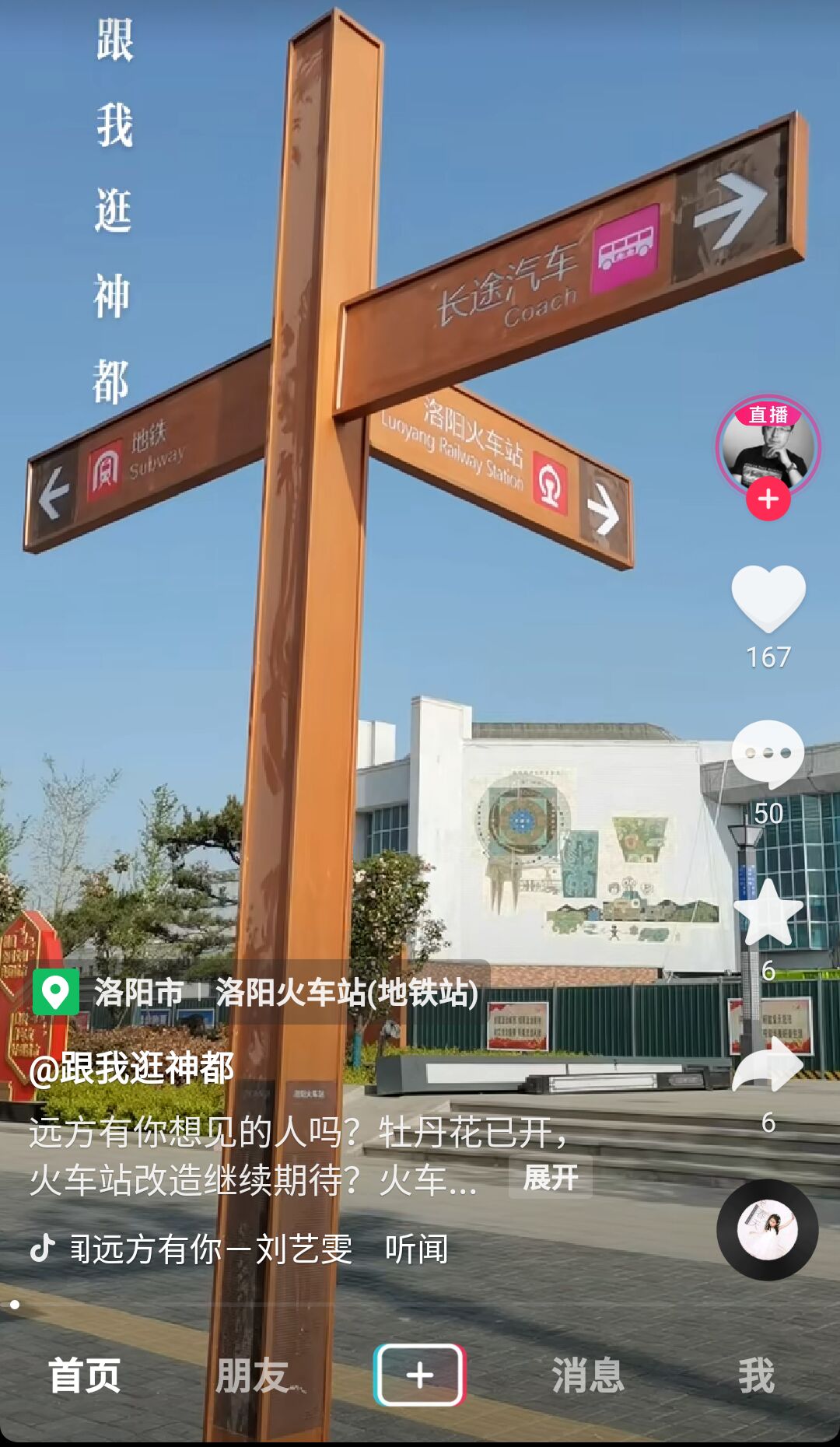Image resolution: width=840 pixels, height=1447 pixels.
Task: Open the comments section
Action: (x=768, y=753)
